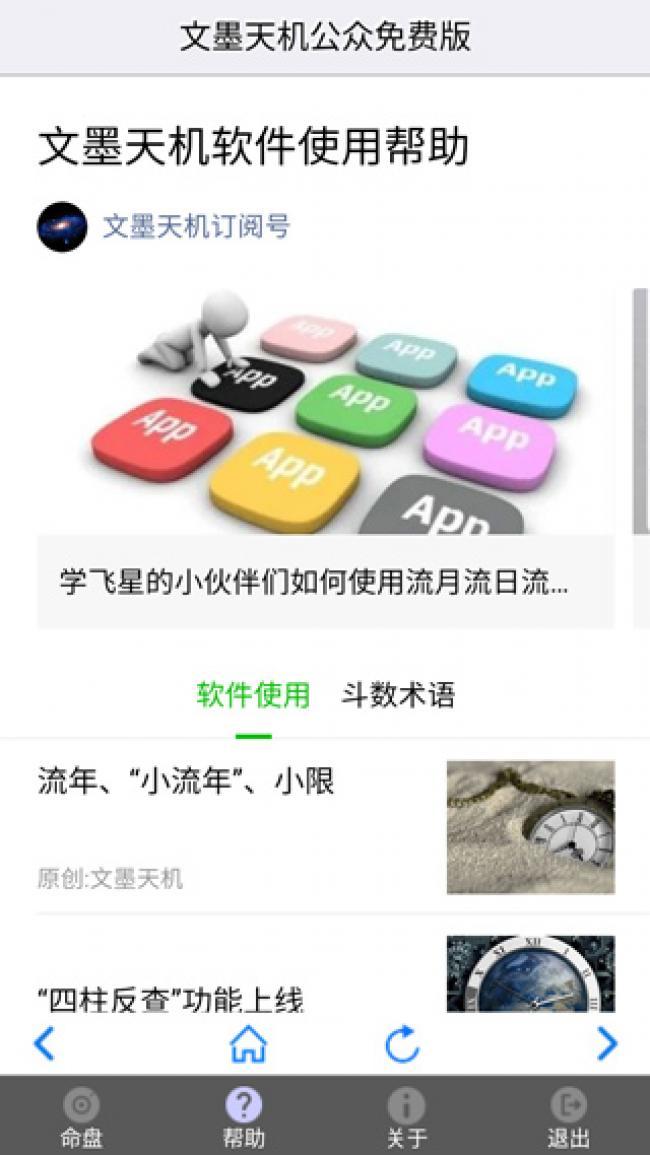Image resolution: width=650 pixels, height=1155 pixels.
Task: Go back with the left arrow
Action: pyautogui.click(x=45, y=1044)
